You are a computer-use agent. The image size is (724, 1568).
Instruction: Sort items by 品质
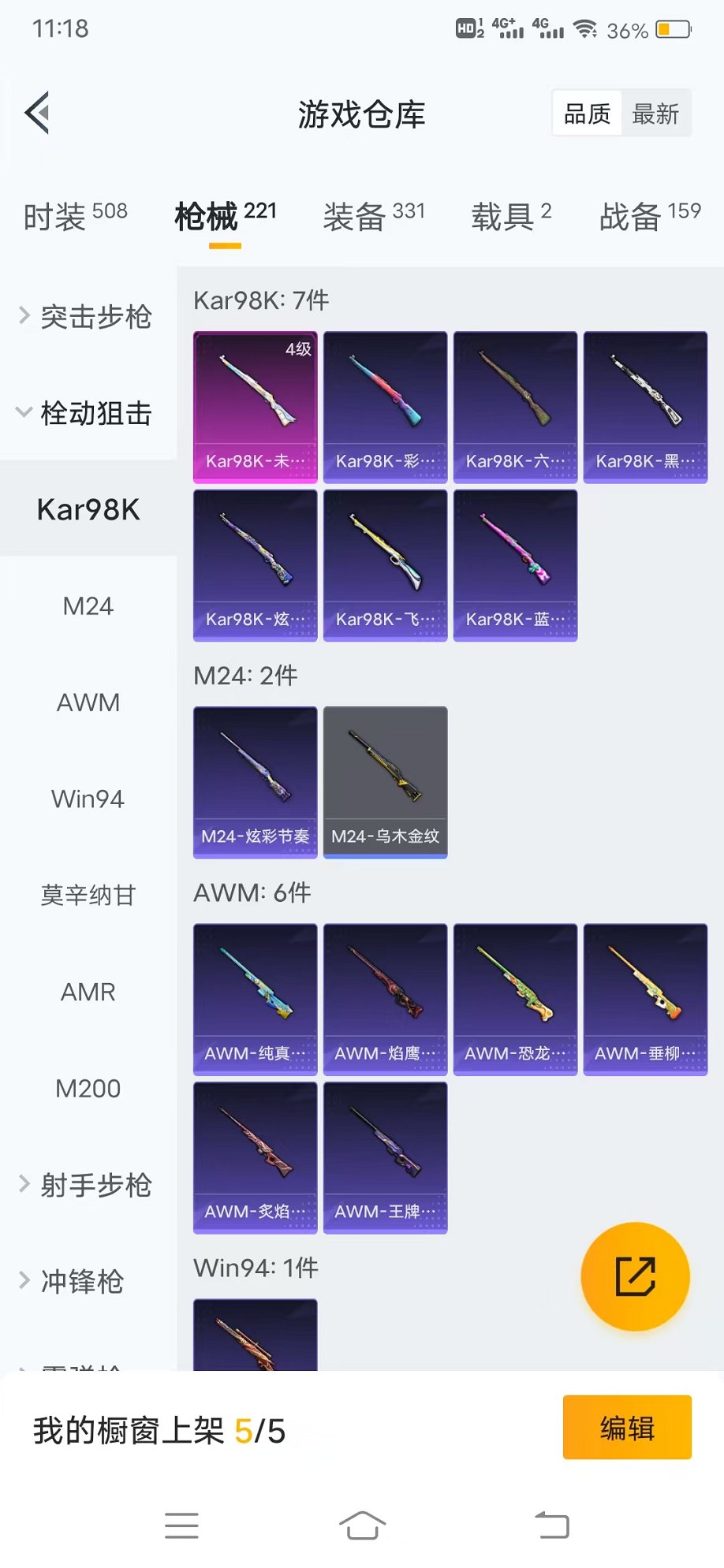(x=587, y=114)
